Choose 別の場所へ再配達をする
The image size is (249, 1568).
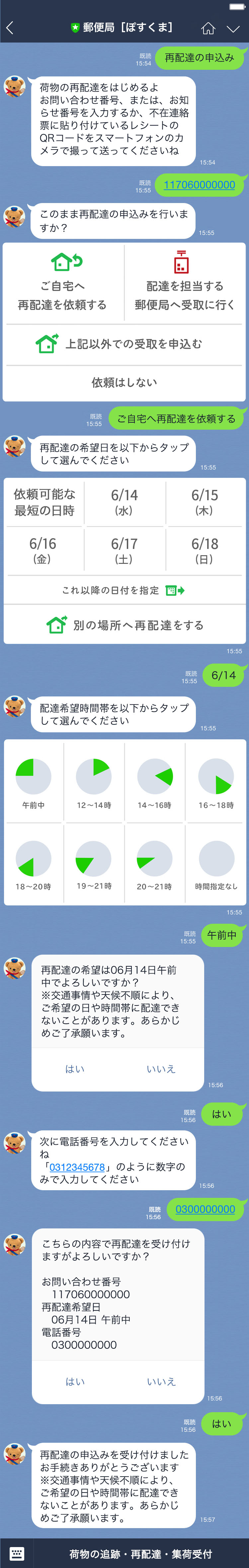click(124, 625)
